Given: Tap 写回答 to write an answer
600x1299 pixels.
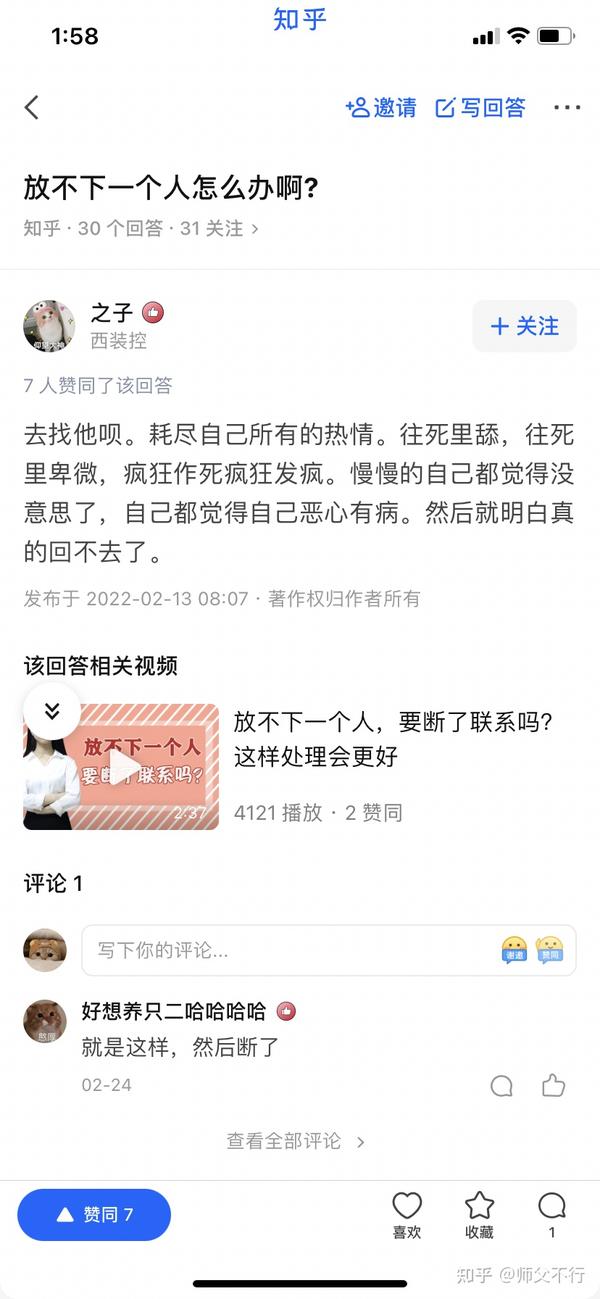Looking at the screenshot, I should click(x=481, y=108).
